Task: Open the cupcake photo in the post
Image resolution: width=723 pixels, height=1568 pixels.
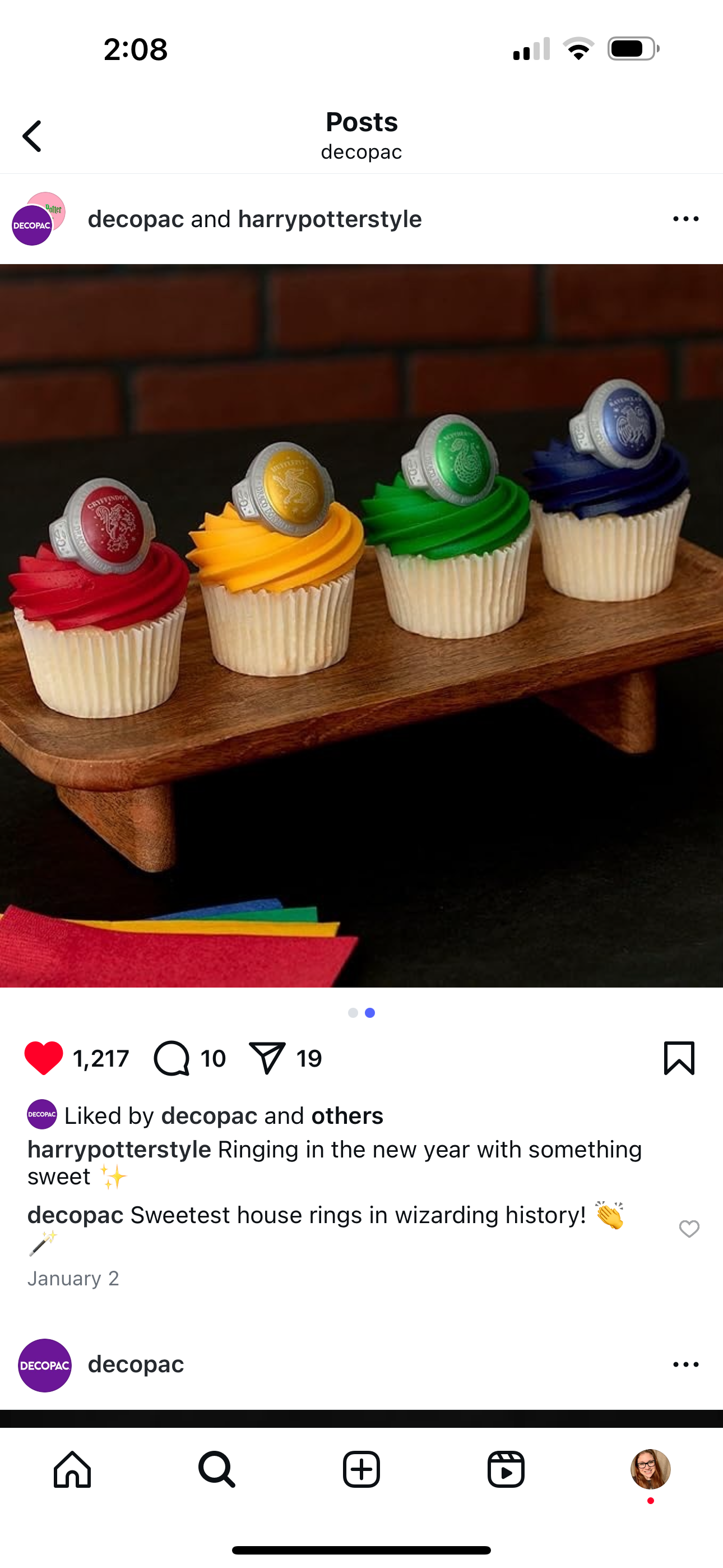Action: [361, 625]
